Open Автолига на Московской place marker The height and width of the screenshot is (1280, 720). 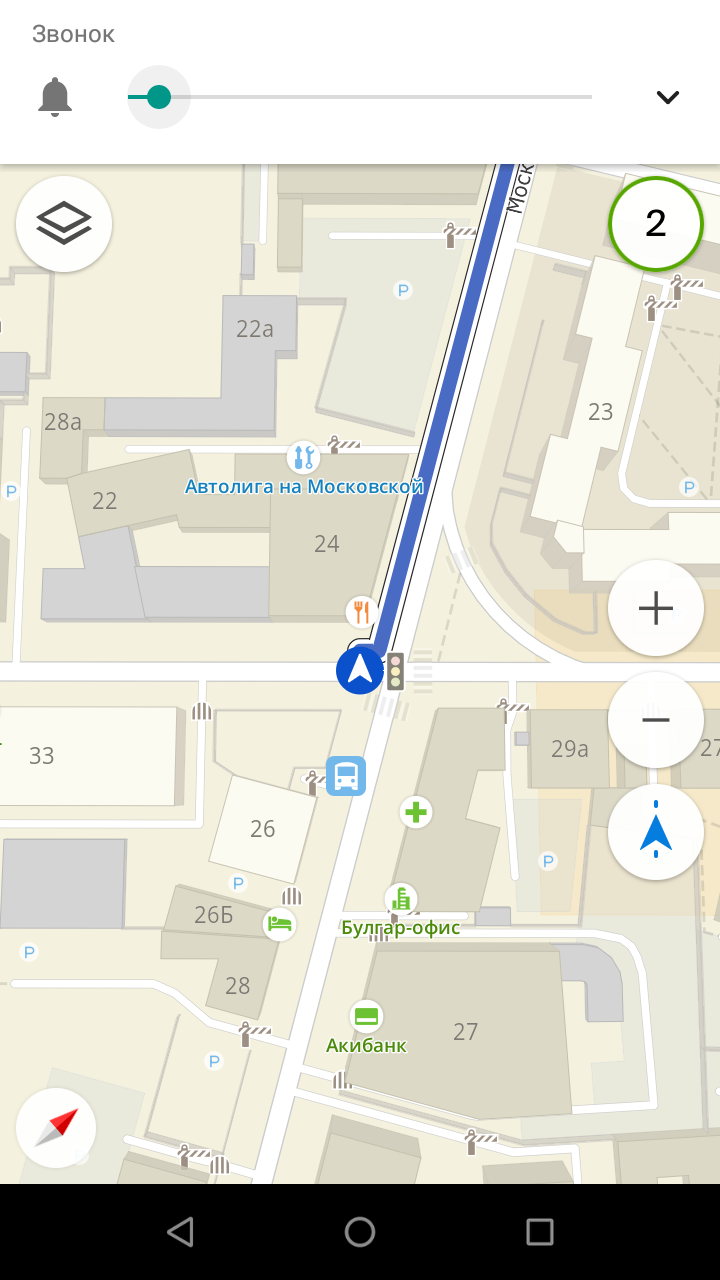click(x=303, y=458)
